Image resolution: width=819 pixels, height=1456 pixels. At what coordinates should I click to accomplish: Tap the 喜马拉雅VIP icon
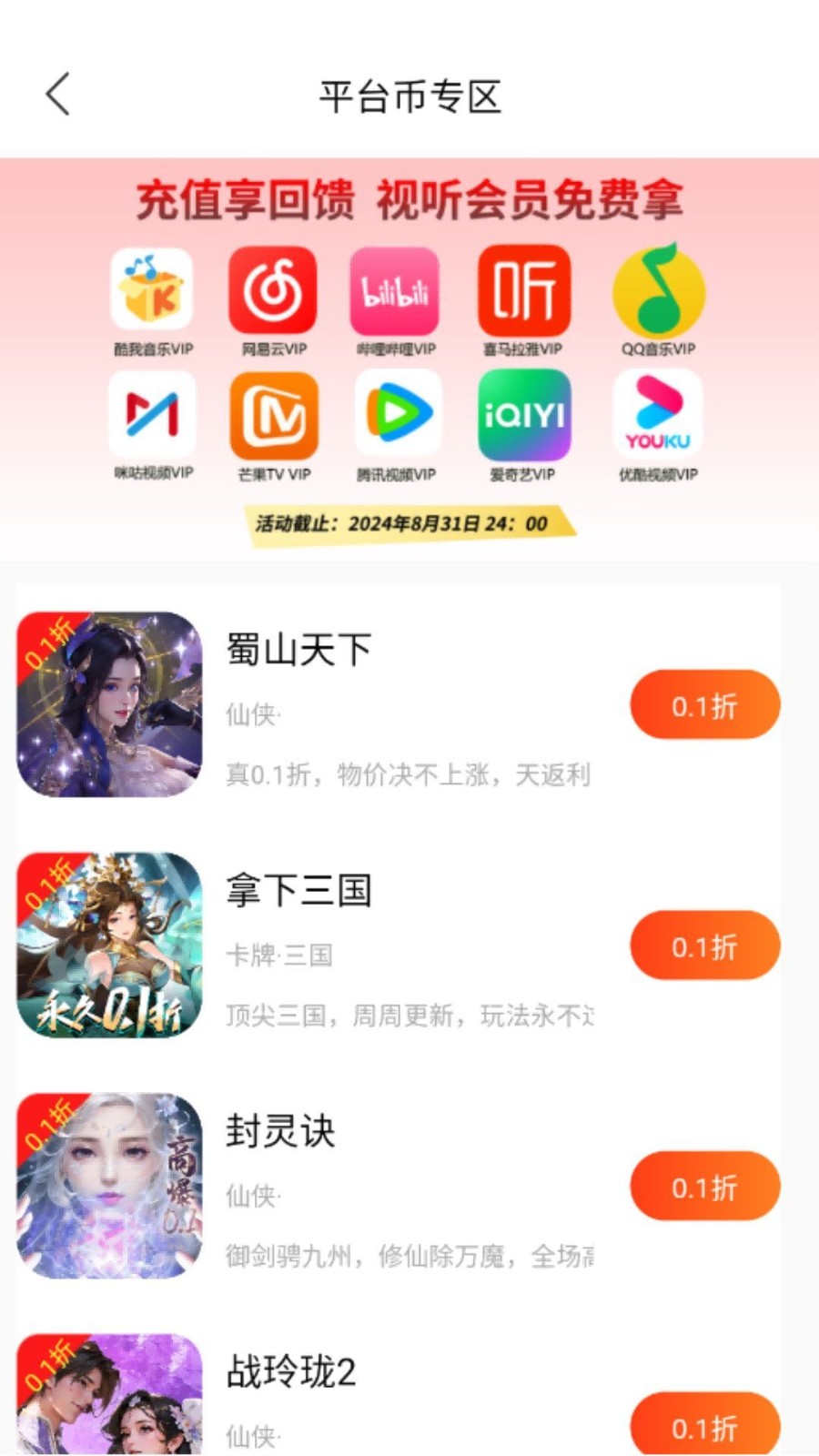click(523, 291)
